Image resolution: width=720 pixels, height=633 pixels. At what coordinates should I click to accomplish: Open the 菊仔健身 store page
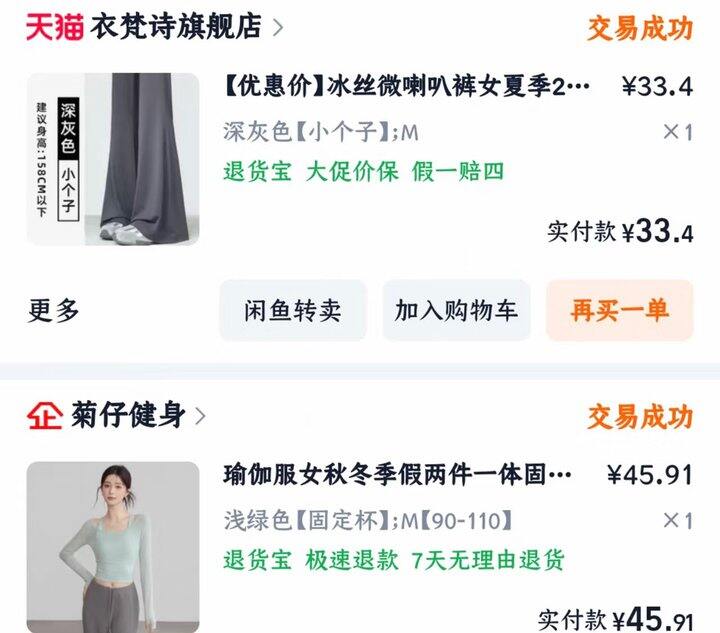[128, 415]
